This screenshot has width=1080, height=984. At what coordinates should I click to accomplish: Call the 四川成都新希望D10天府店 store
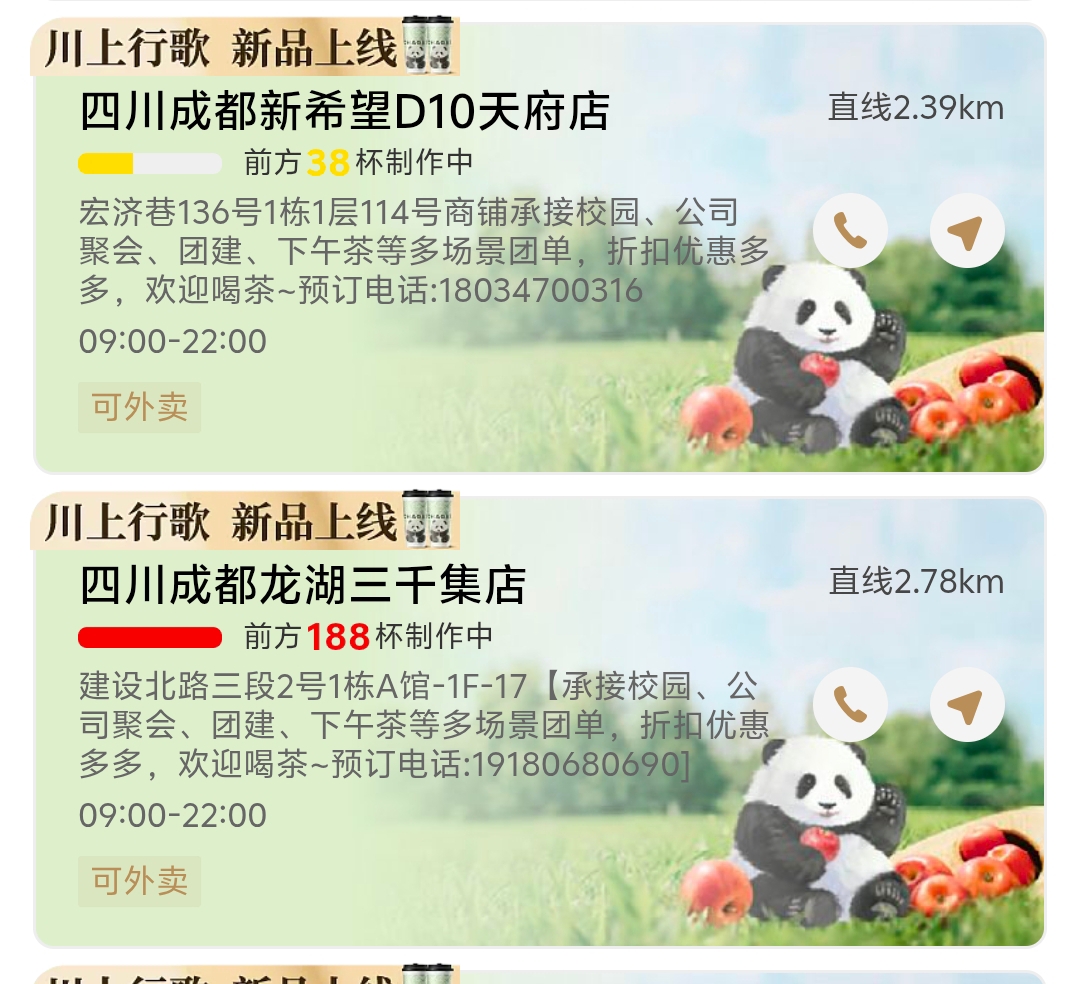(850, 231)
